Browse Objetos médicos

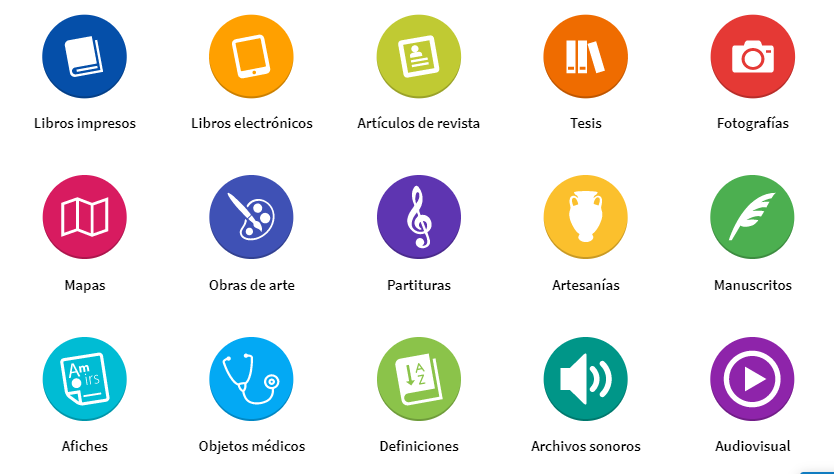(x=251, y=379)
